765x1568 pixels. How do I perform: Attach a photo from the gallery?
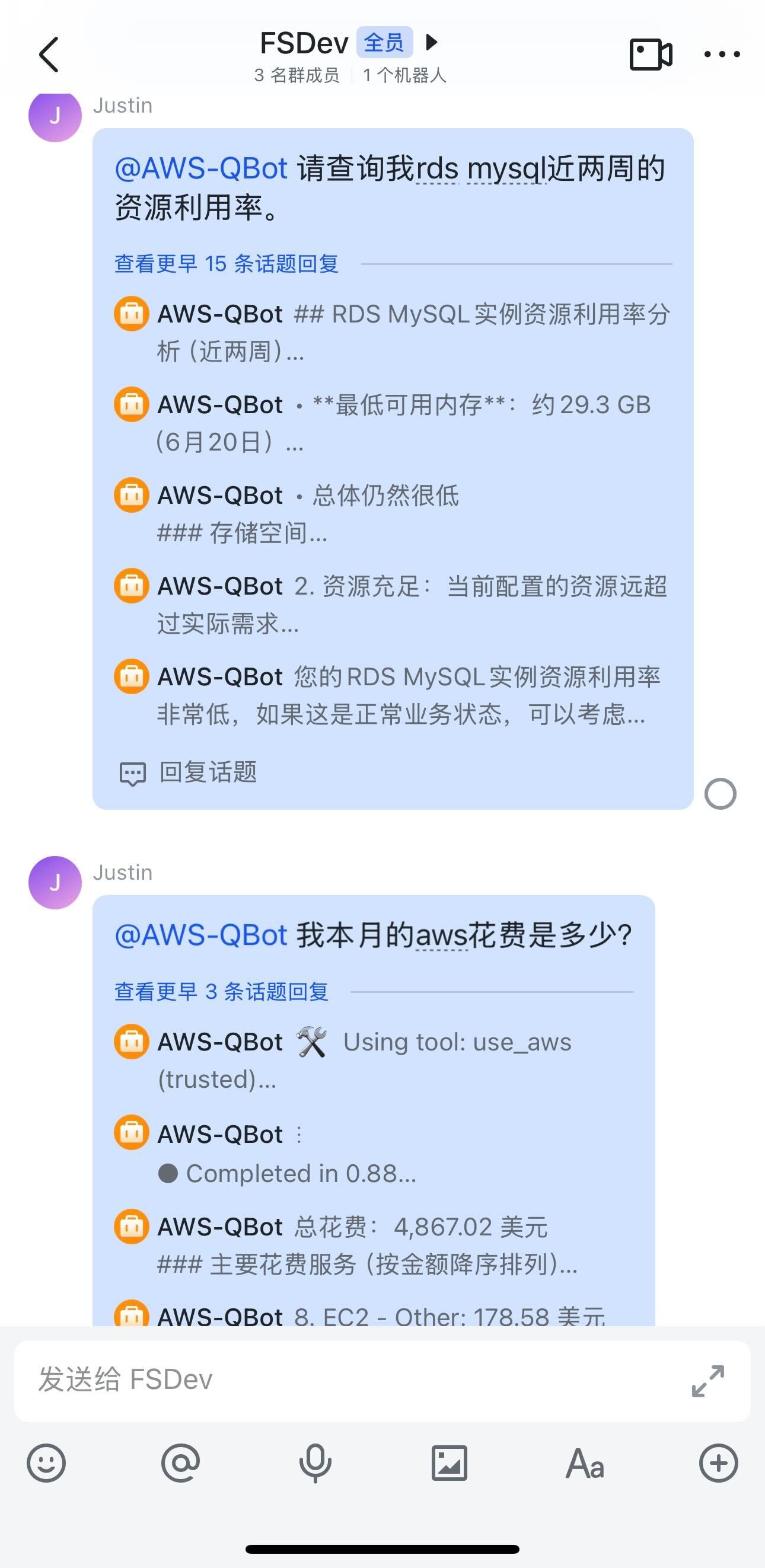450,1463
